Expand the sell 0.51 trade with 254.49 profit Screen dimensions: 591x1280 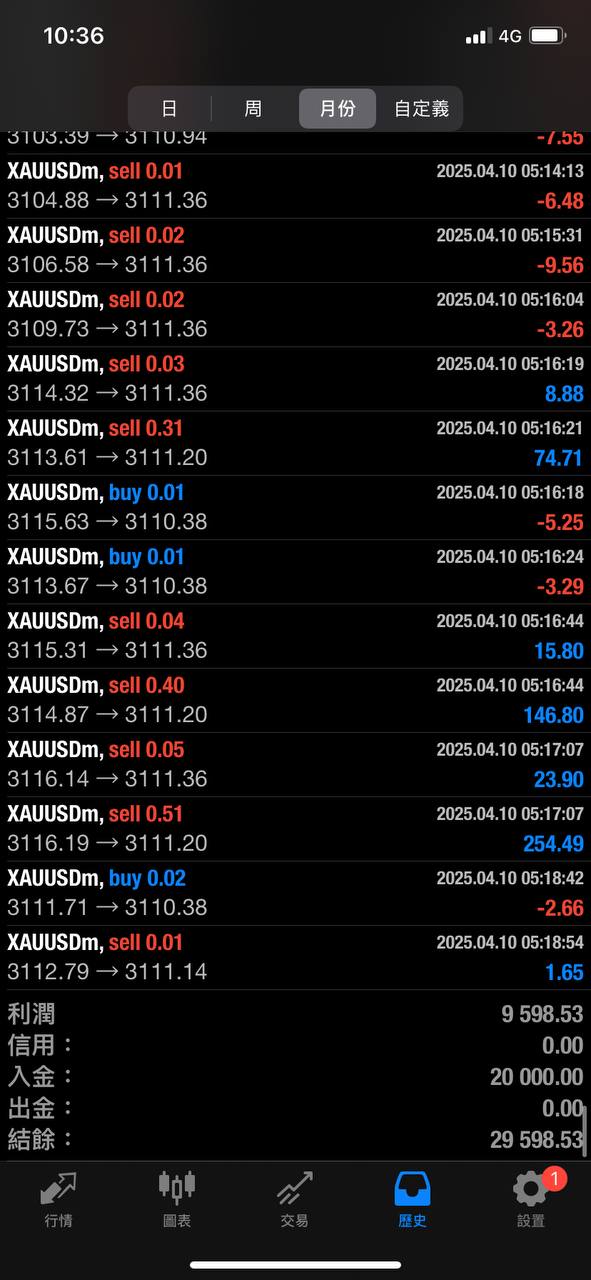tap(295, 829)
